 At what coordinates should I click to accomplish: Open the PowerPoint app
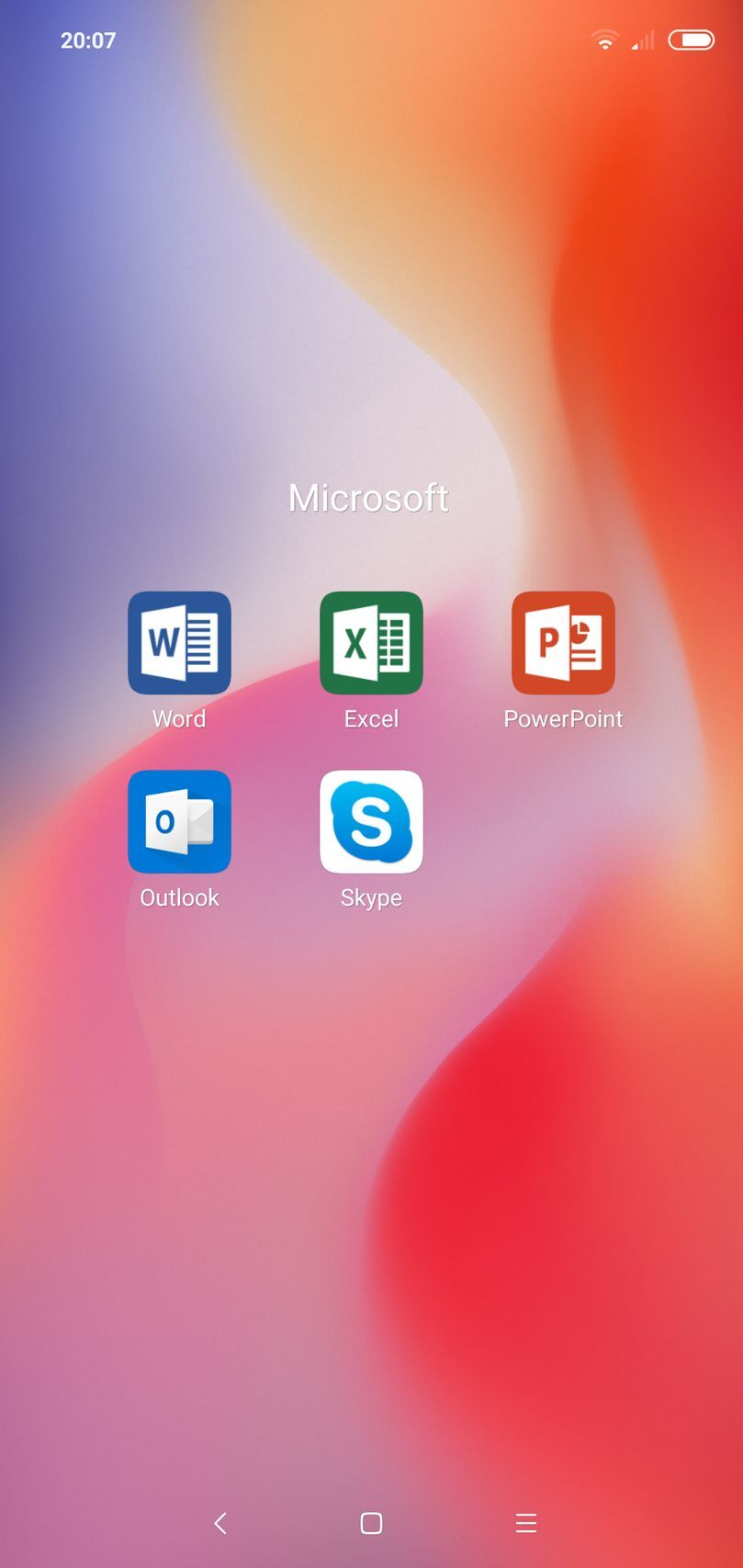(563, 642)
